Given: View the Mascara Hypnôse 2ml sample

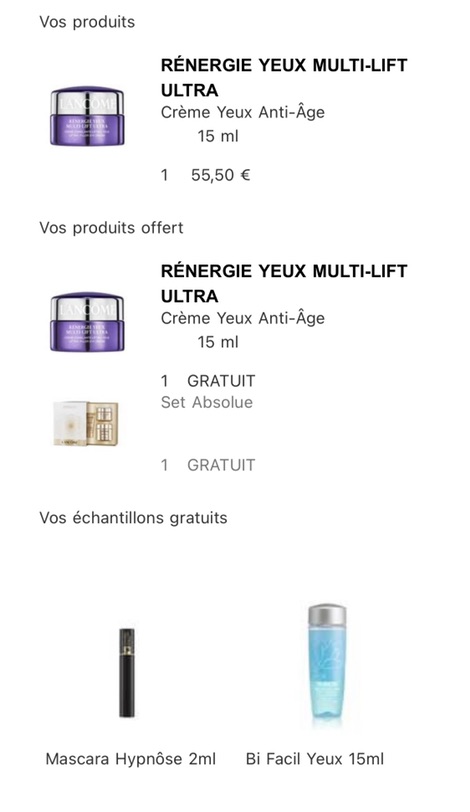Looking at the screenshot, I should pos(130,759).
